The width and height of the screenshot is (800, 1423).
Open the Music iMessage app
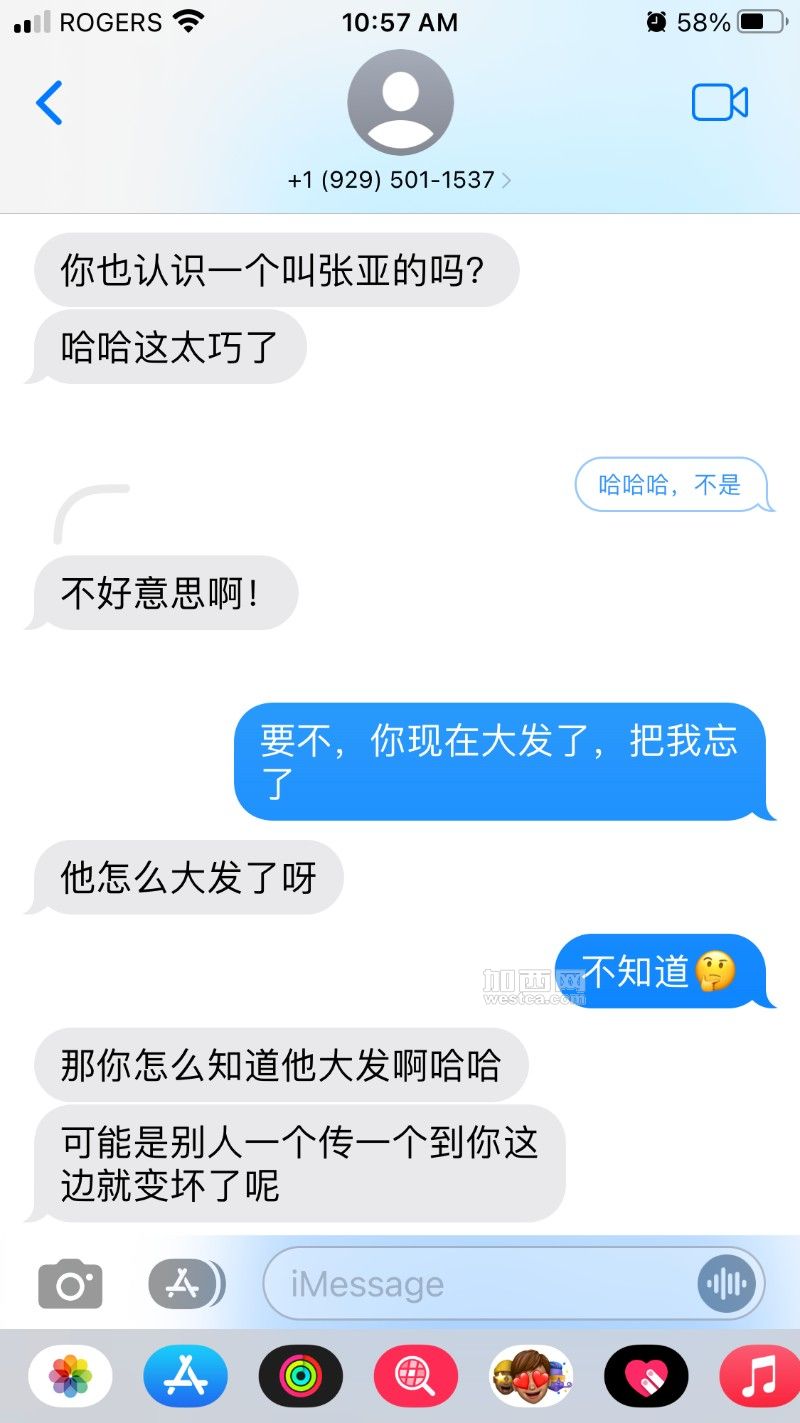(x=758, y=1377)
